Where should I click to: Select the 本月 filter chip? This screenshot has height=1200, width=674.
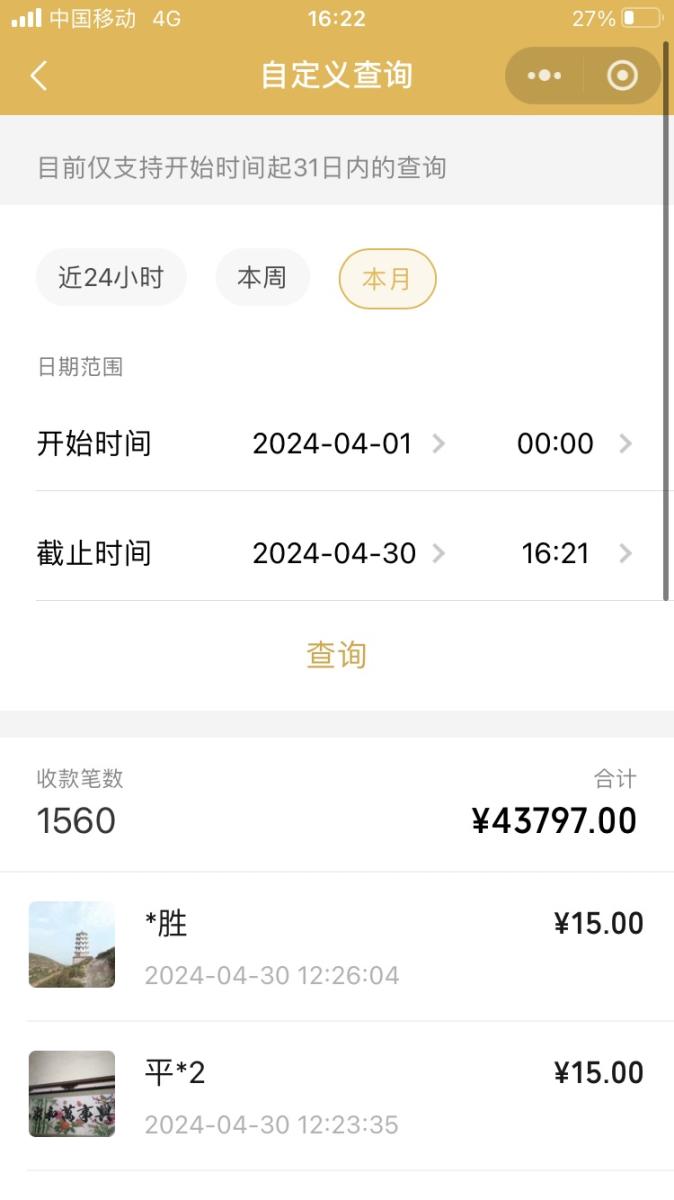point(387,278)
